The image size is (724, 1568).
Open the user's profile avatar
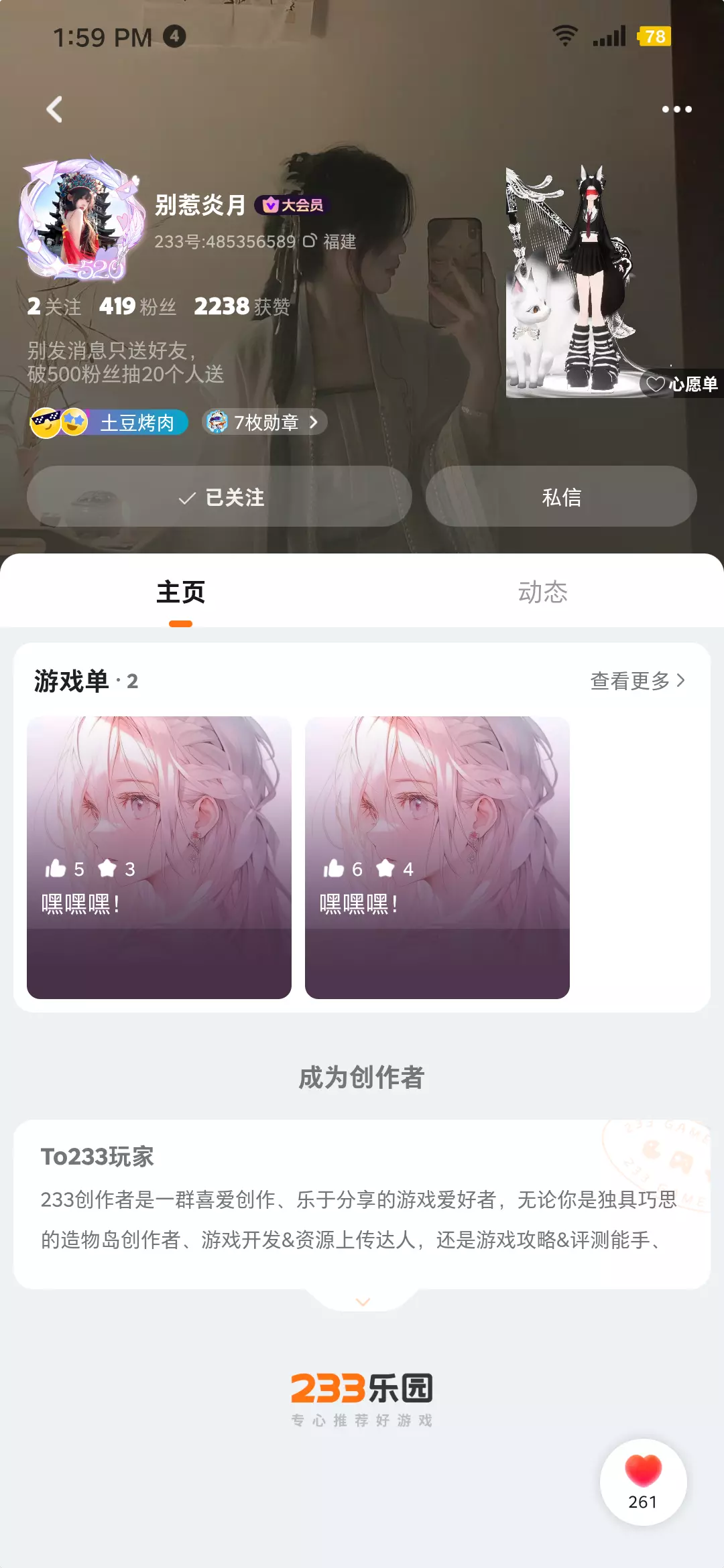click(x=82, y=220)
